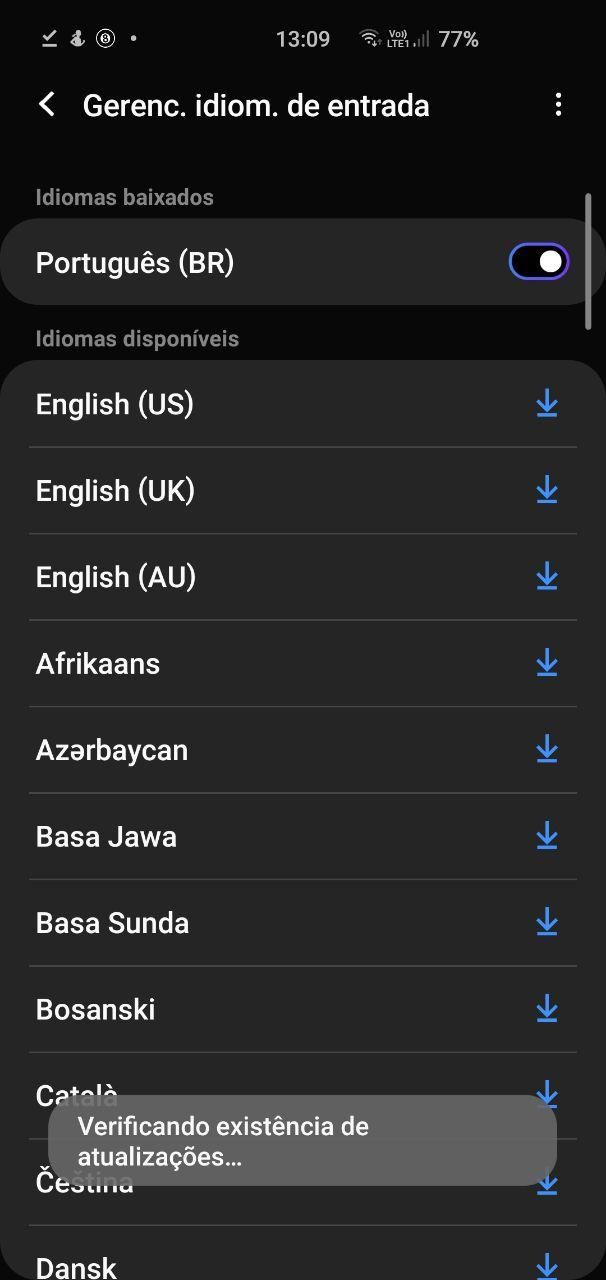
Task: Go back from input language management
Action: (x=47, y=105)
